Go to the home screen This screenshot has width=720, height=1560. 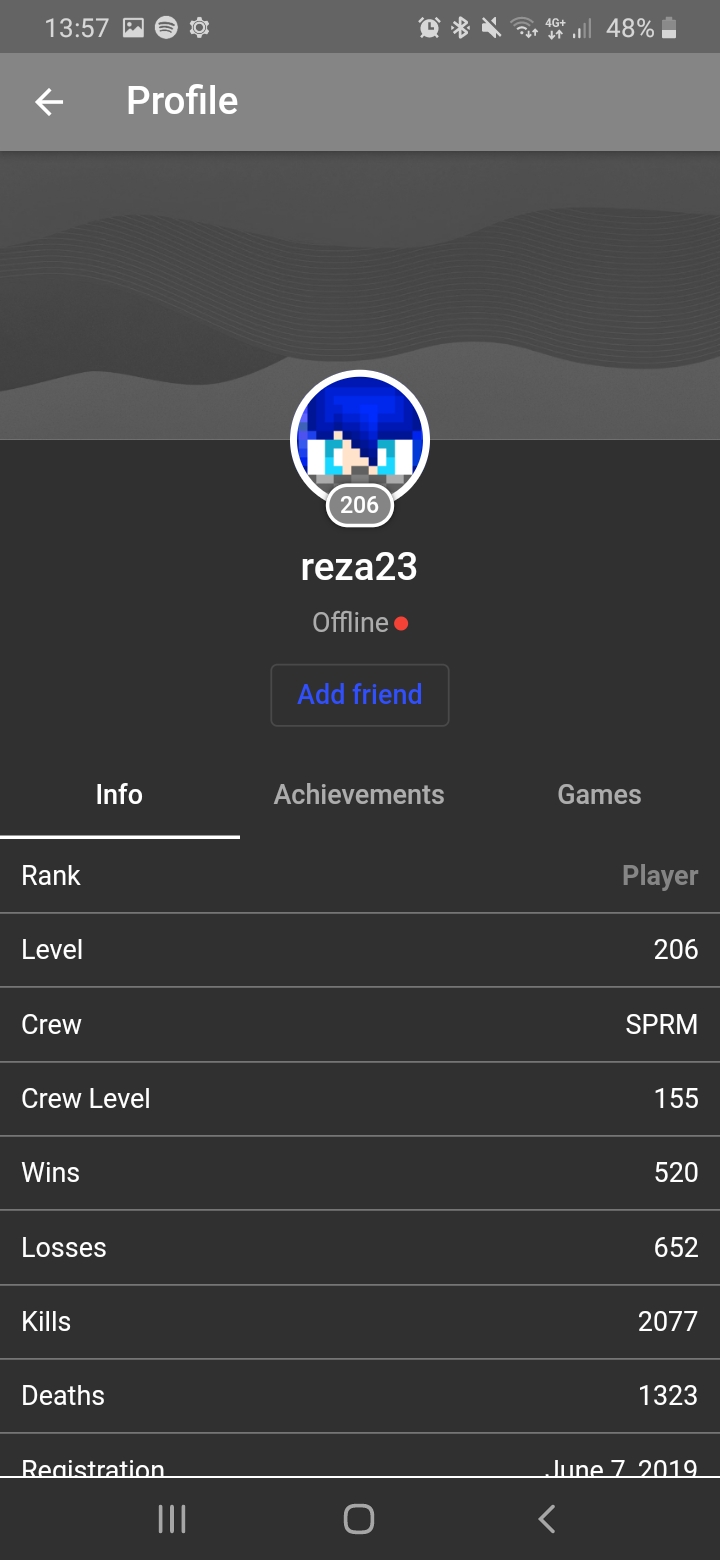click(x=359, y=1519)
